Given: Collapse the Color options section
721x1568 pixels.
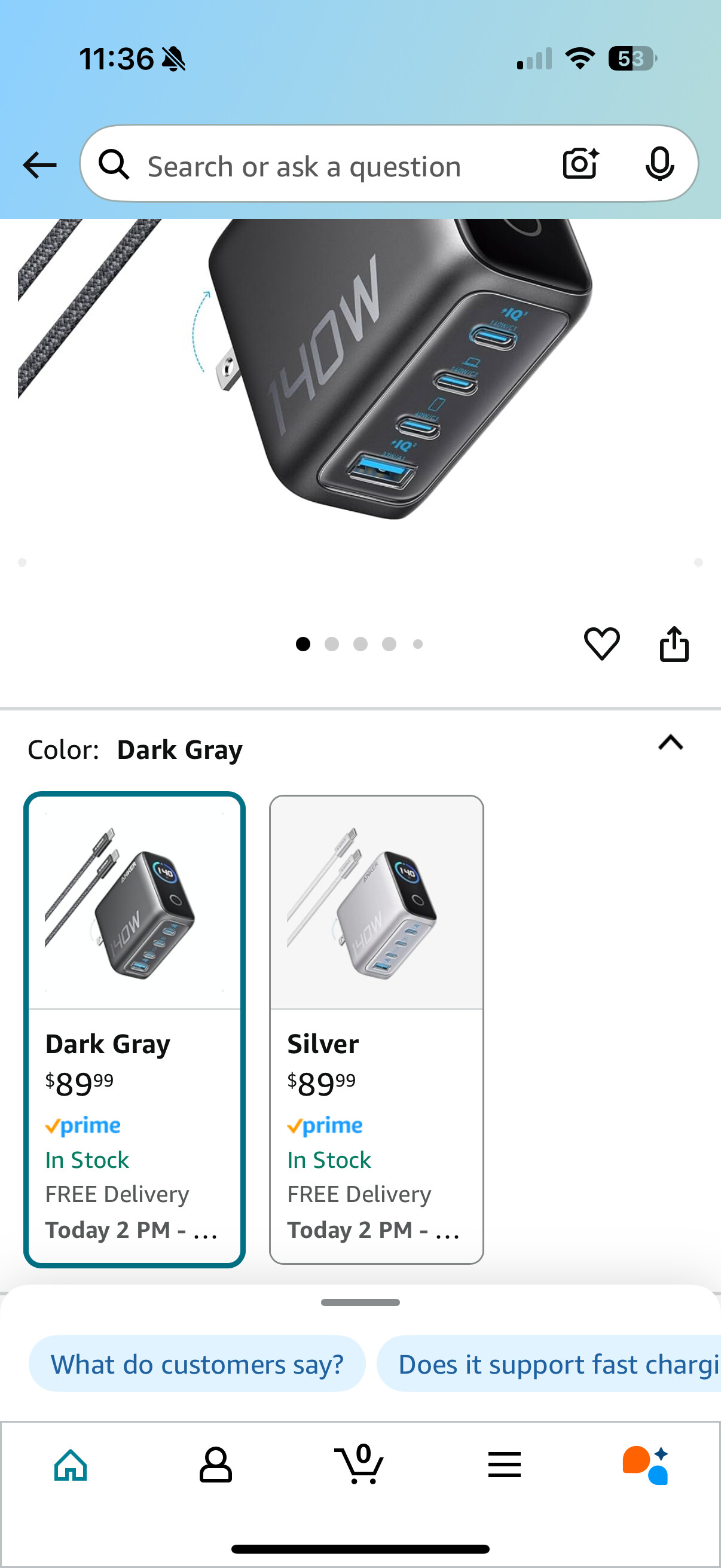Looking at the screenshot, I should click(x=671, y=743).
